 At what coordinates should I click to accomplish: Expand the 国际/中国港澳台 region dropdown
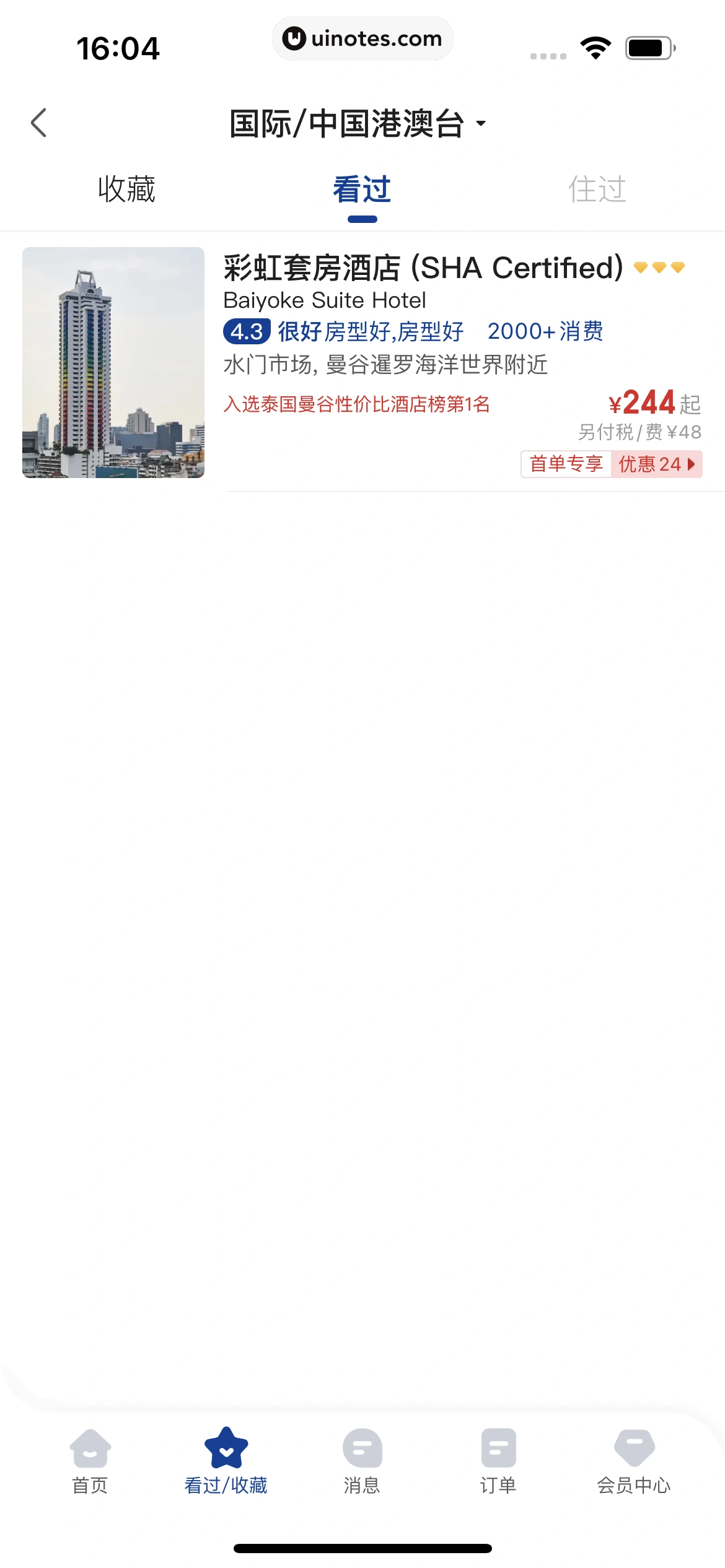pos(358,123)
